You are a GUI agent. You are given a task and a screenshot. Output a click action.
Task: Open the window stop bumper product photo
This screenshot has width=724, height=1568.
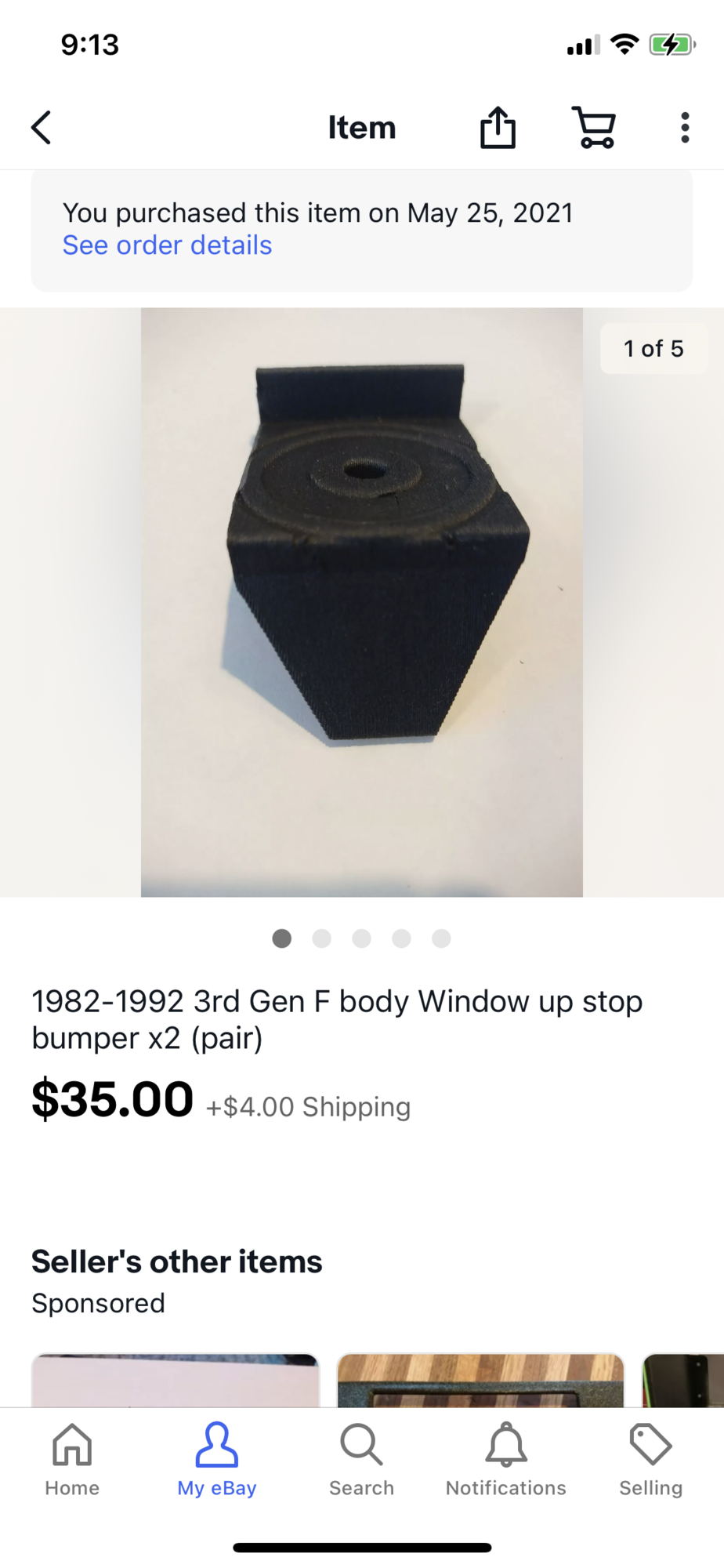point(362,602)
